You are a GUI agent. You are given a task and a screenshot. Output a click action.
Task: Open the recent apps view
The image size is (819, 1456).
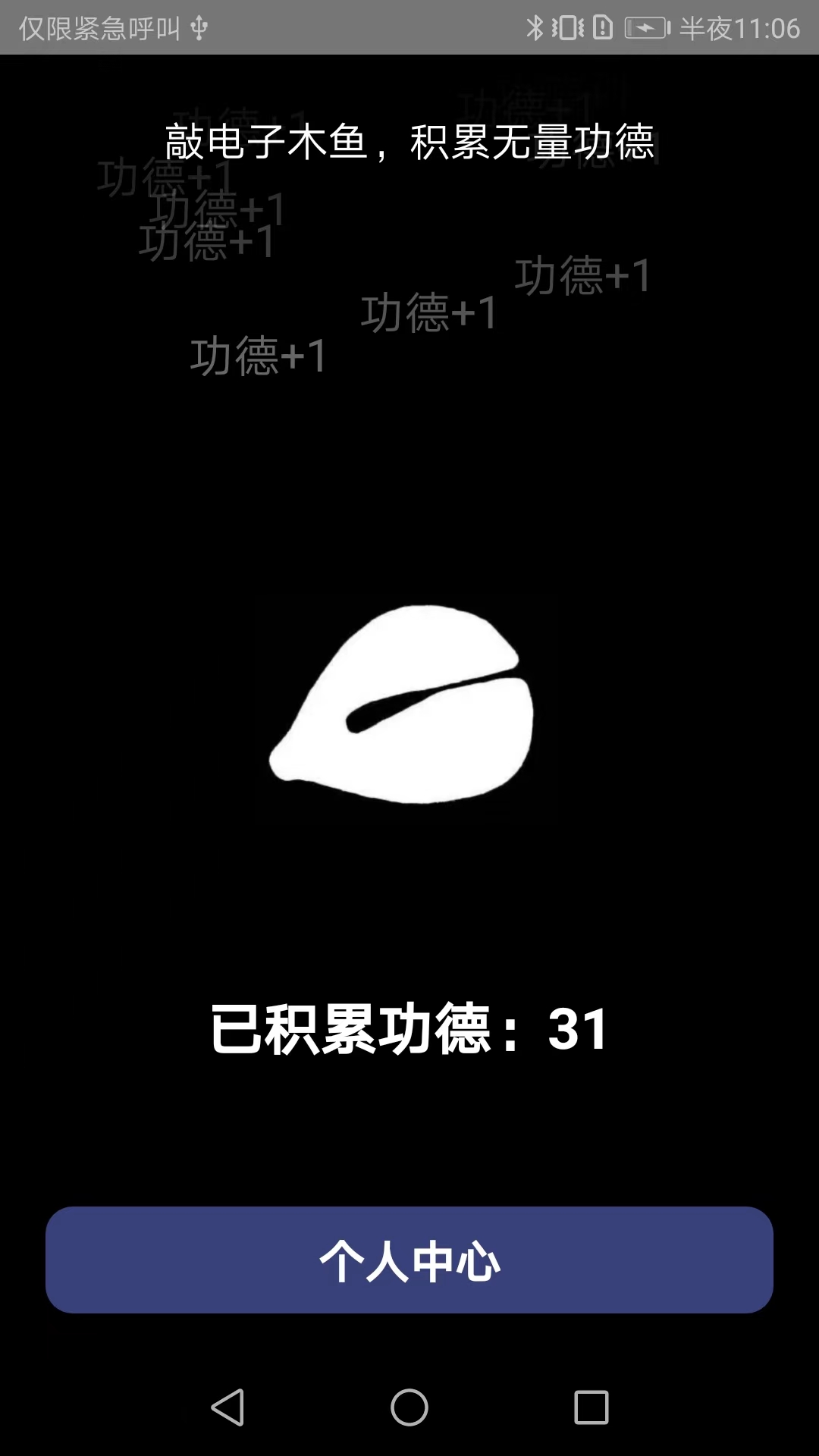(x=591, y=1407)
